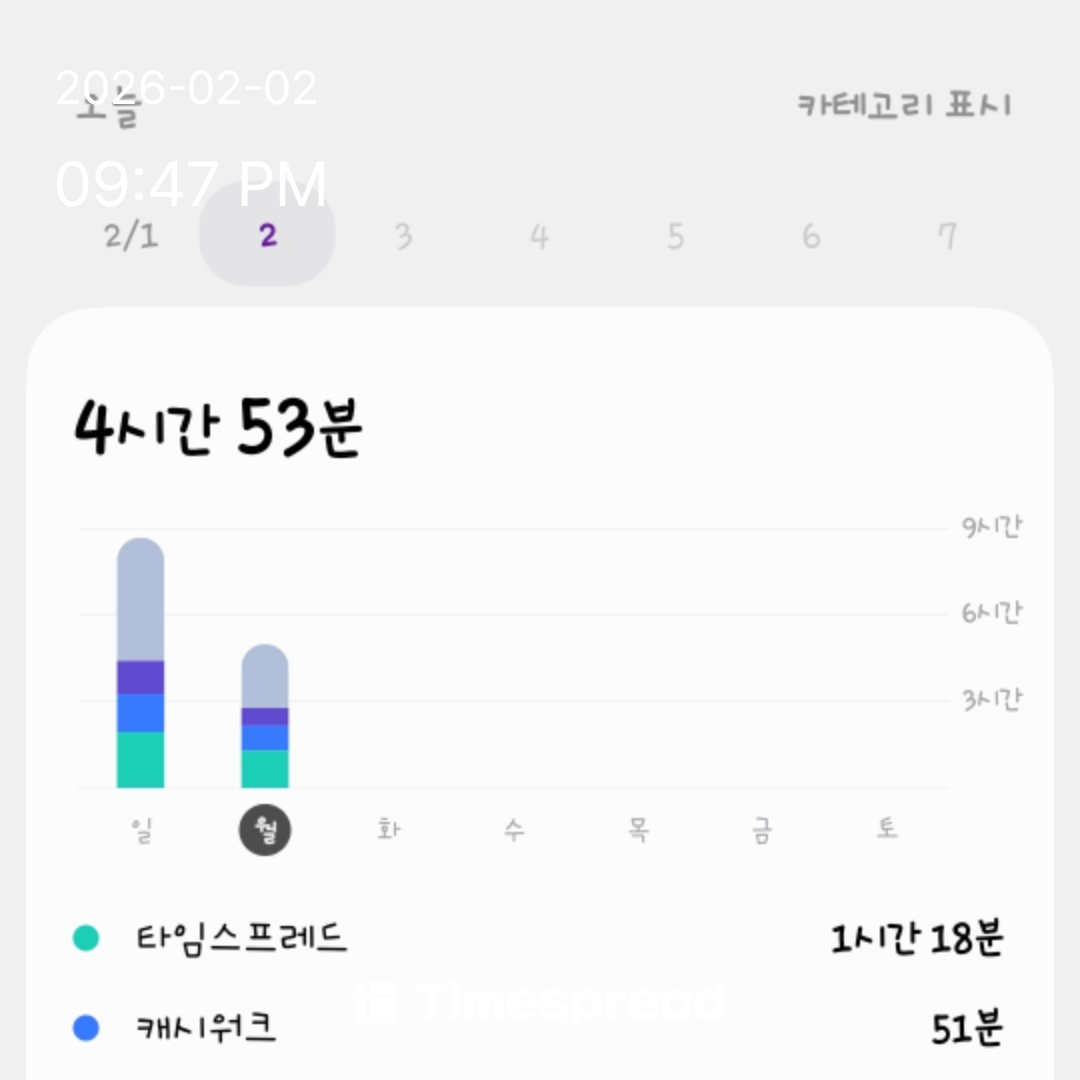1080x1080 pixels.
Task: Select date 2 in the week row
Action: (267, 236)
